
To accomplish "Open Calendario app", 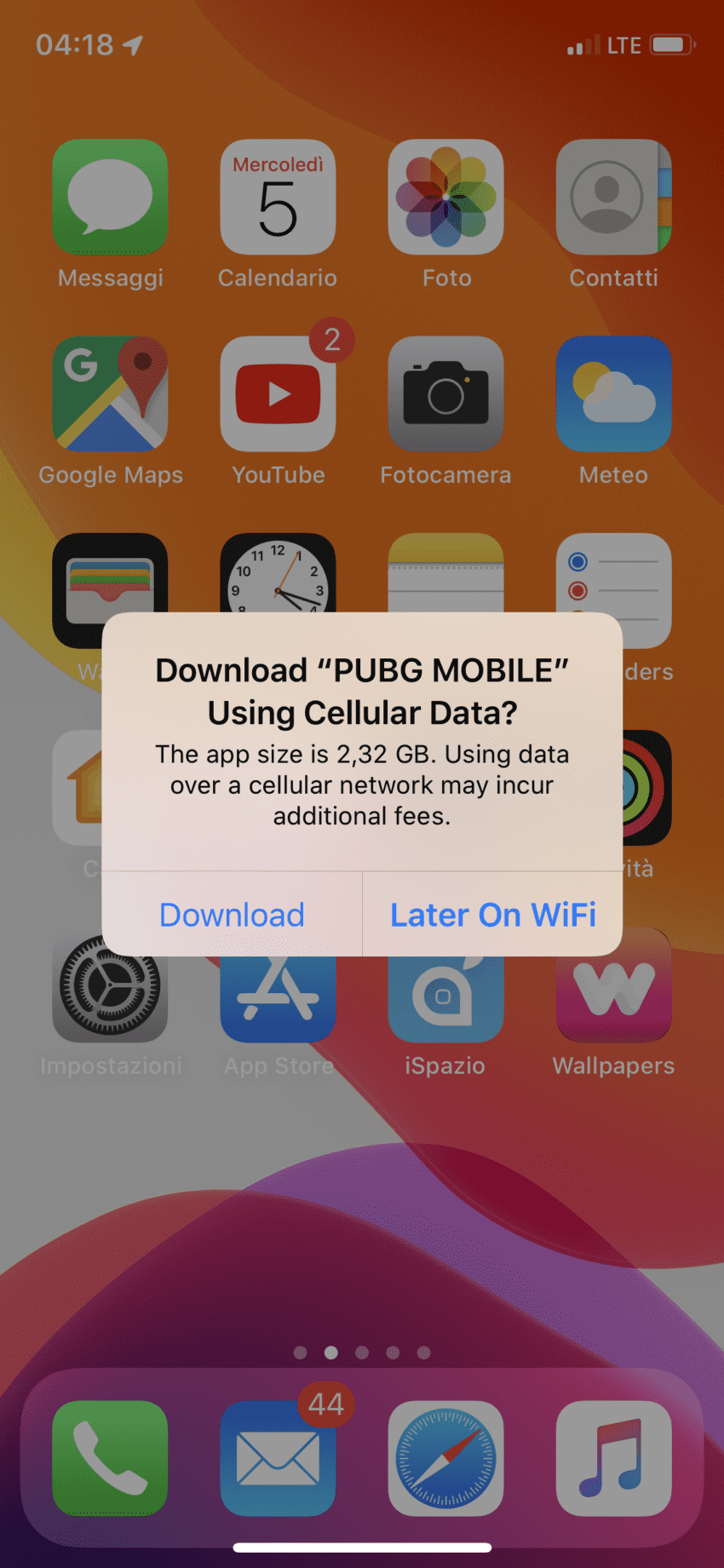I will [x=278, y=198].
